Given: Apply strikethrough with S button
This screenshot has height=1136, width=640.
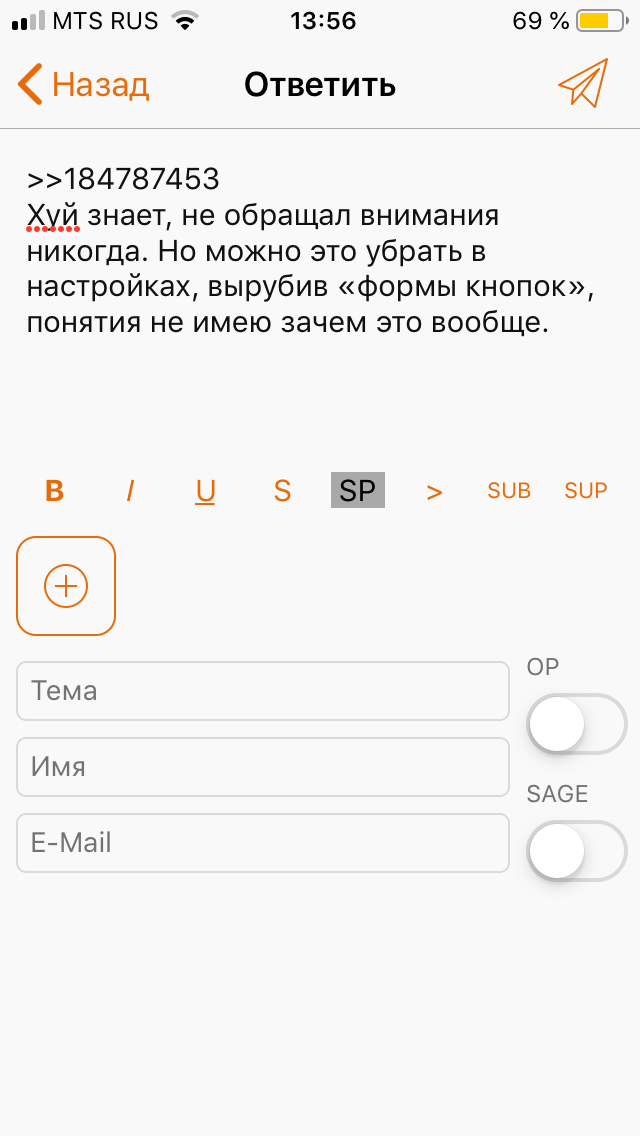Looking at the screenshot, I should tap(282, 491).
